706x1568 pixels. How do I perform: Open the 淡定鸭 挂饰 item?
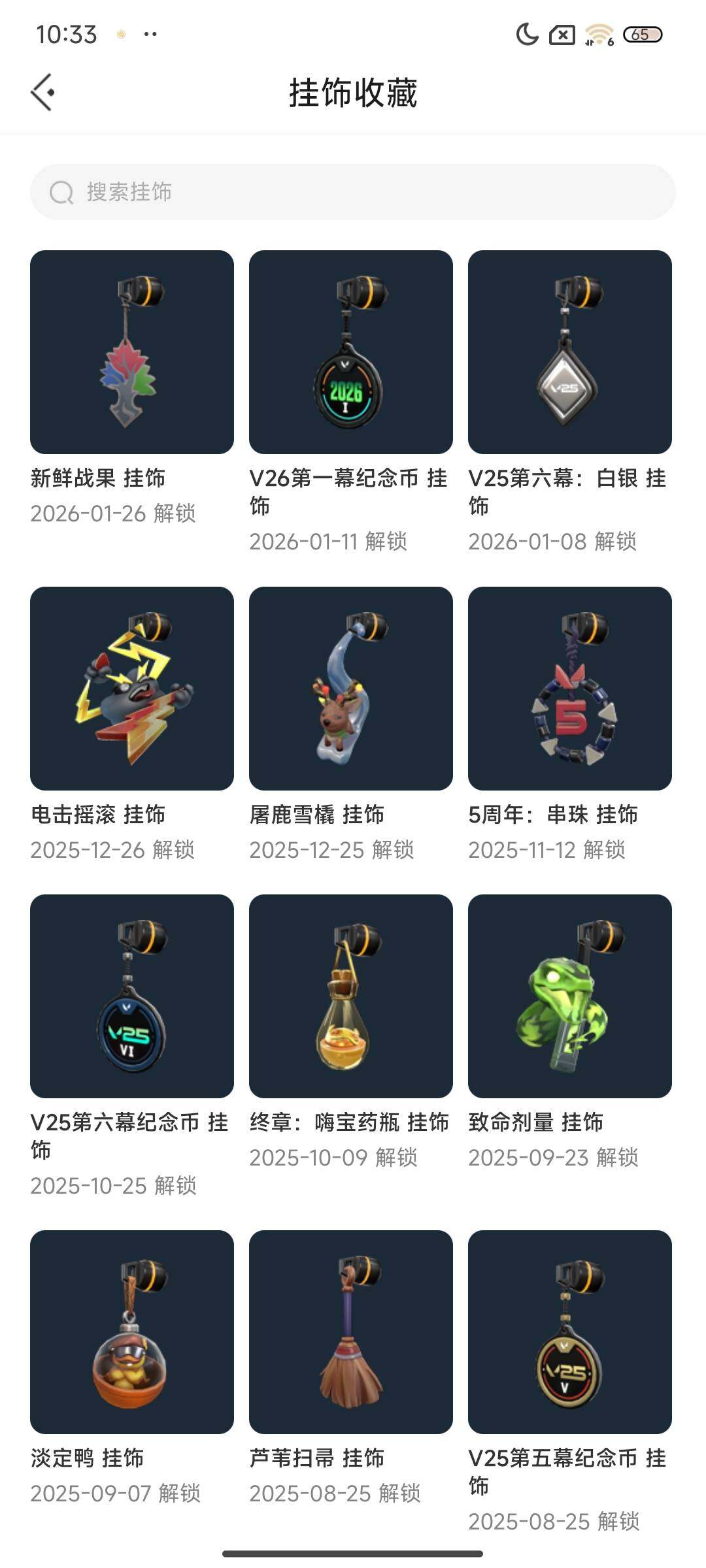[132, 1332]
